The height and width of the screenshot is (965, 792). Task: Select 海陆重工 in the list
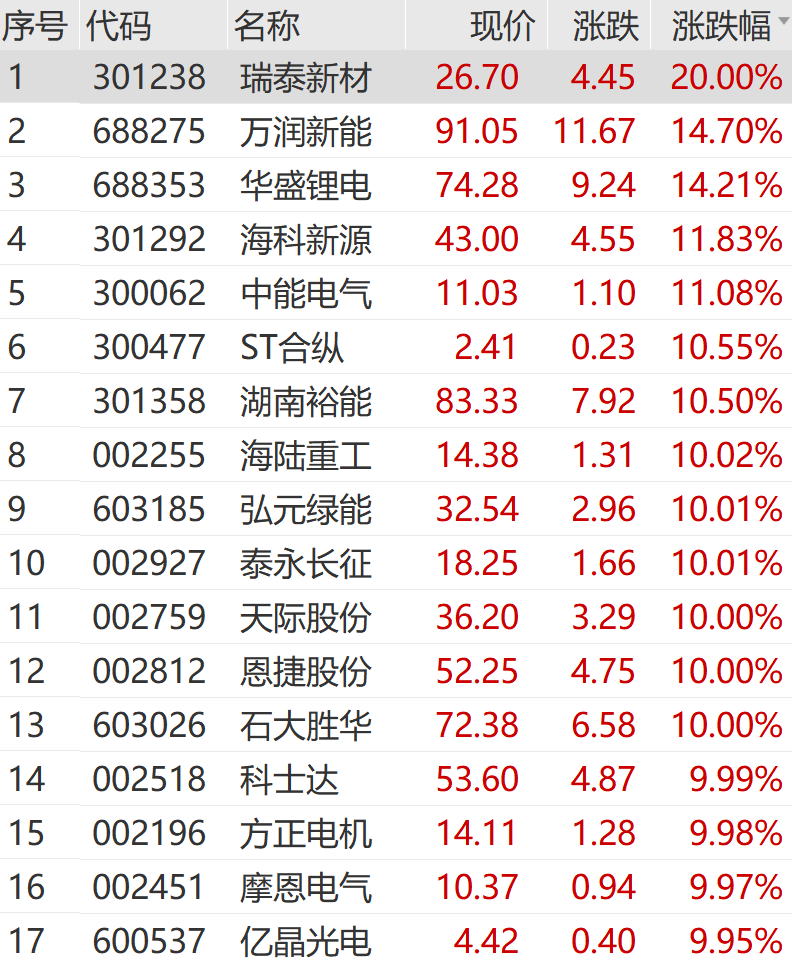pyautogui.click(x=306, y=455)
